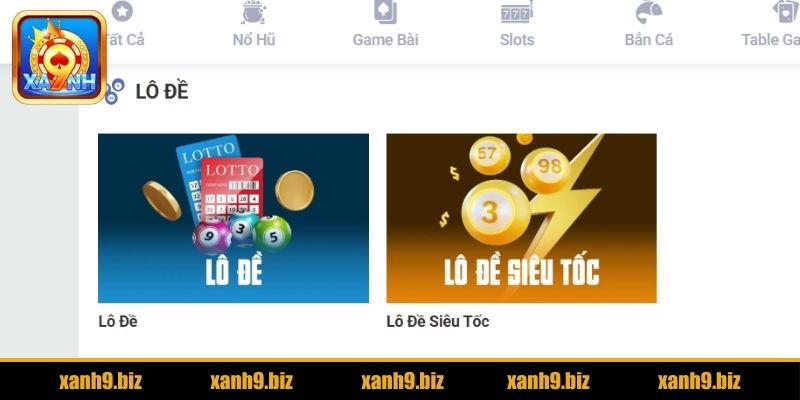Viewport: 800px width, 400px height.
Task: Open the Lô Đề game tile
Action: point(233,218)
